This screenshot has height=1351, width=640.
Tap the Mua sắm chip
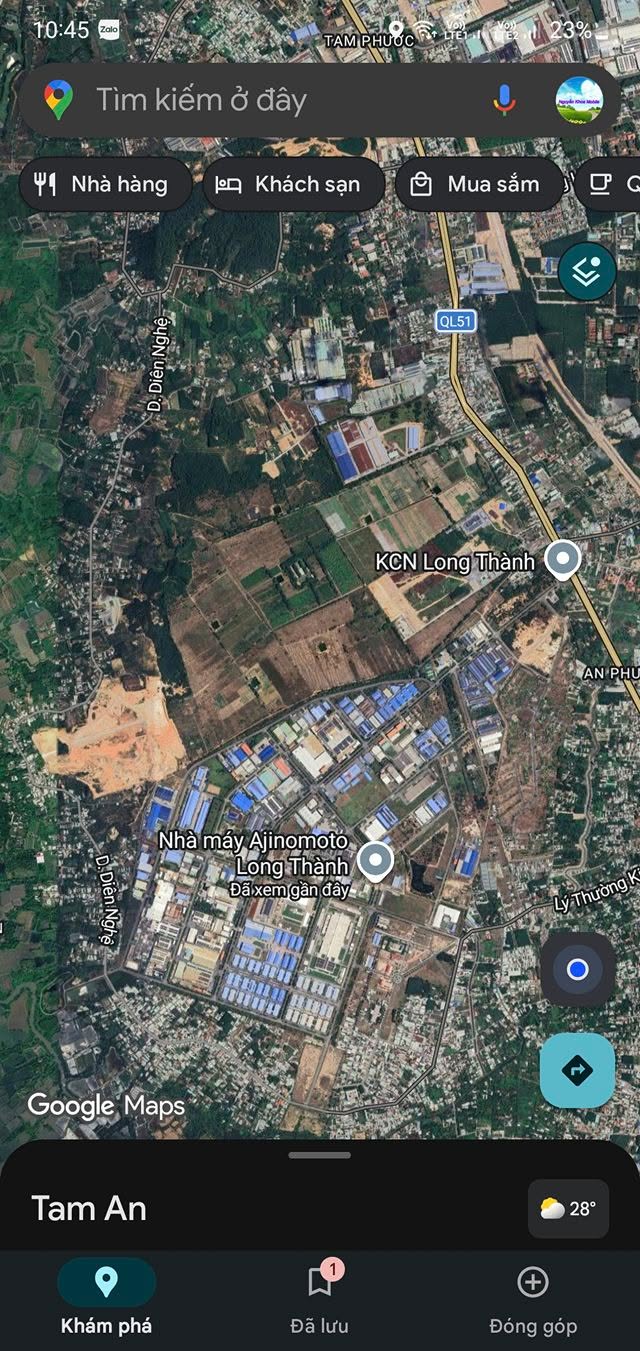click(479, 184)
